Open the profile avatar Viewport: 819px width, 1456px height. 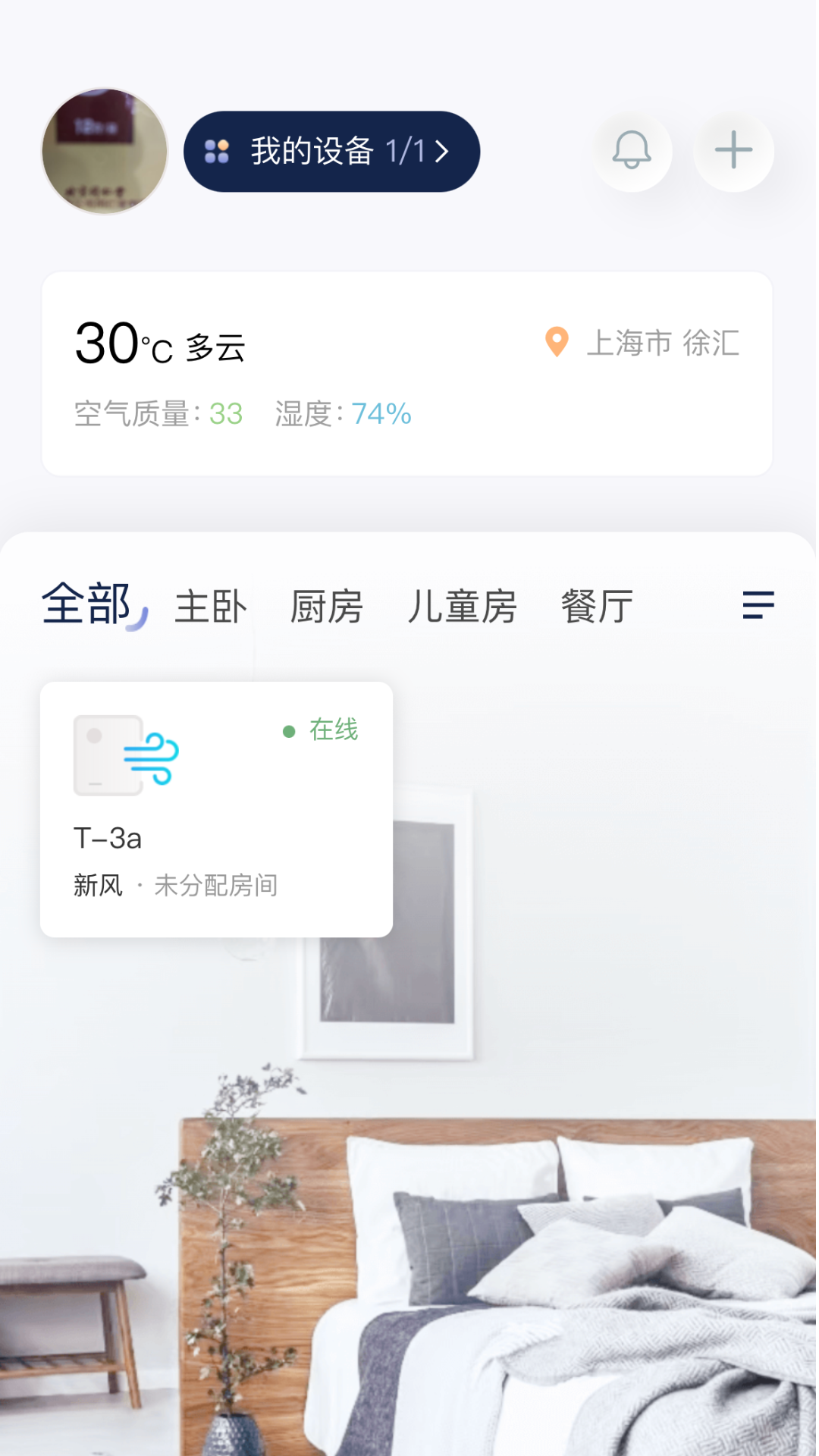click(105, 151)
